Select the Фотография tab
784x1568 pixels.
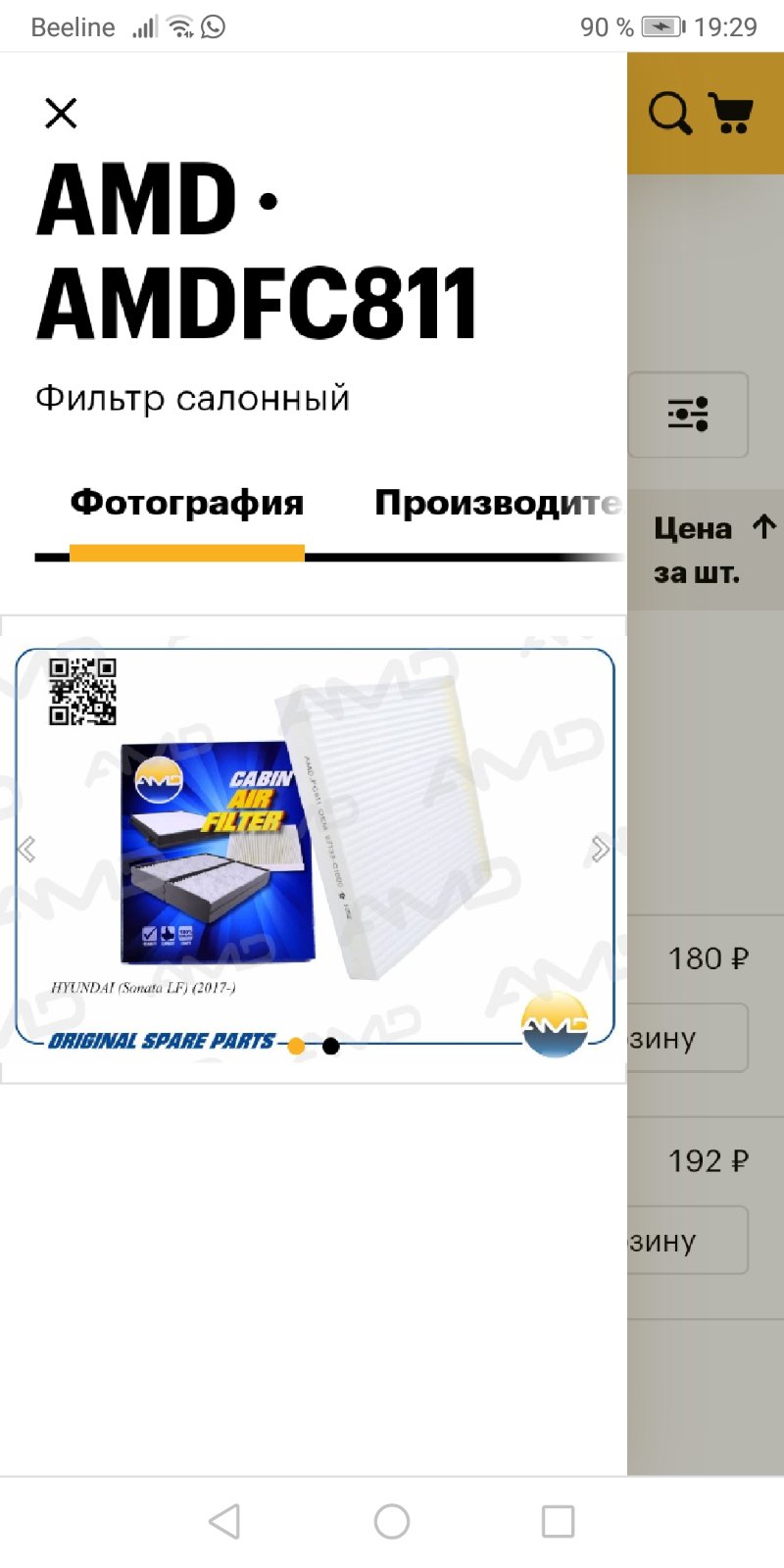[x=187, y=503]
